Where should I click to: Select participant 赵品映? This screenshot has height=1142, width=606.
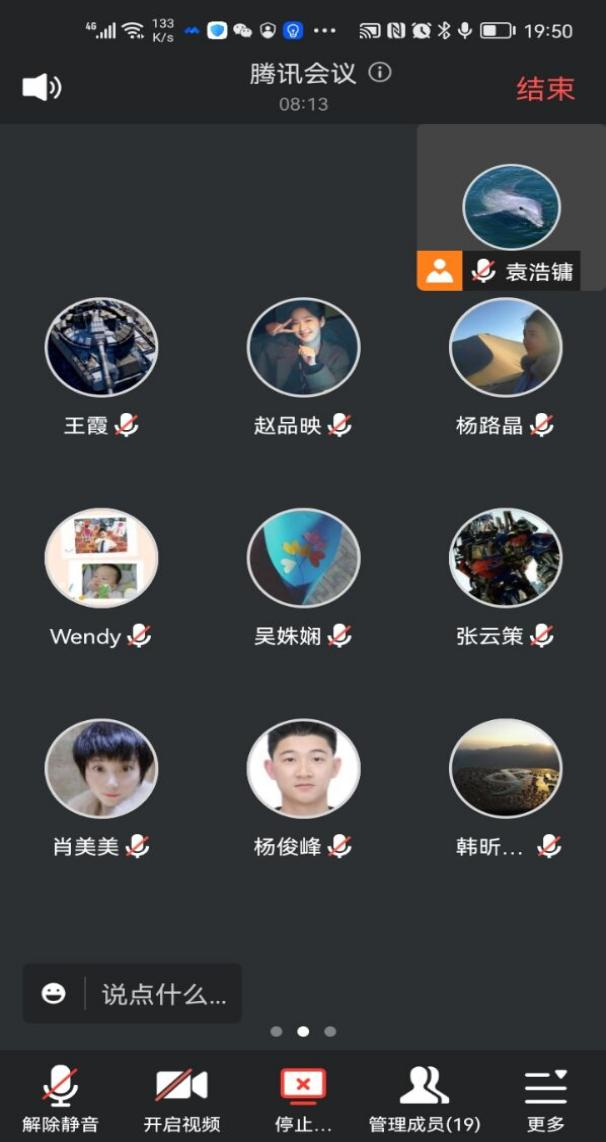tap(303, 347)
